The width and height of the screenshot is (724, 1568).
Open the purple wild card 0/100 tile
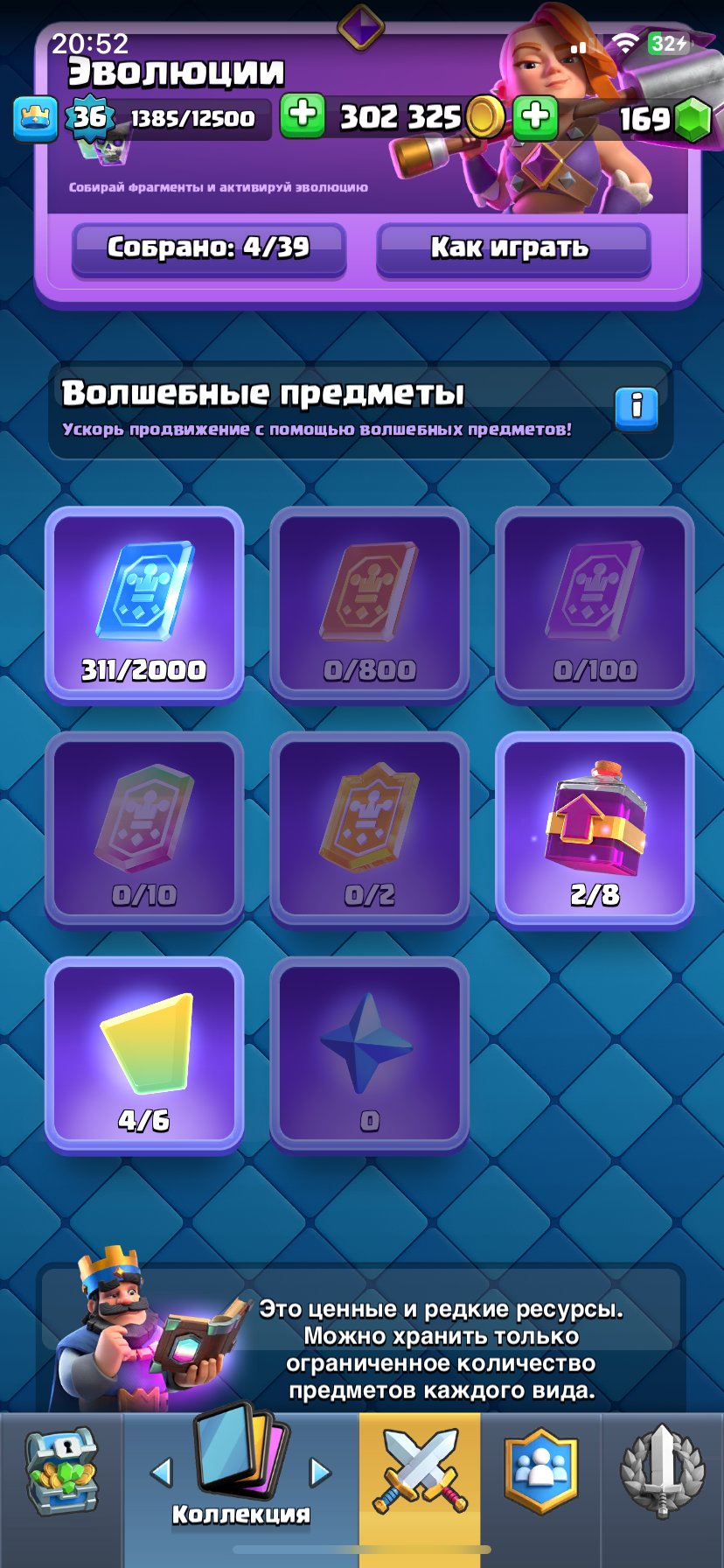point(595,604)
